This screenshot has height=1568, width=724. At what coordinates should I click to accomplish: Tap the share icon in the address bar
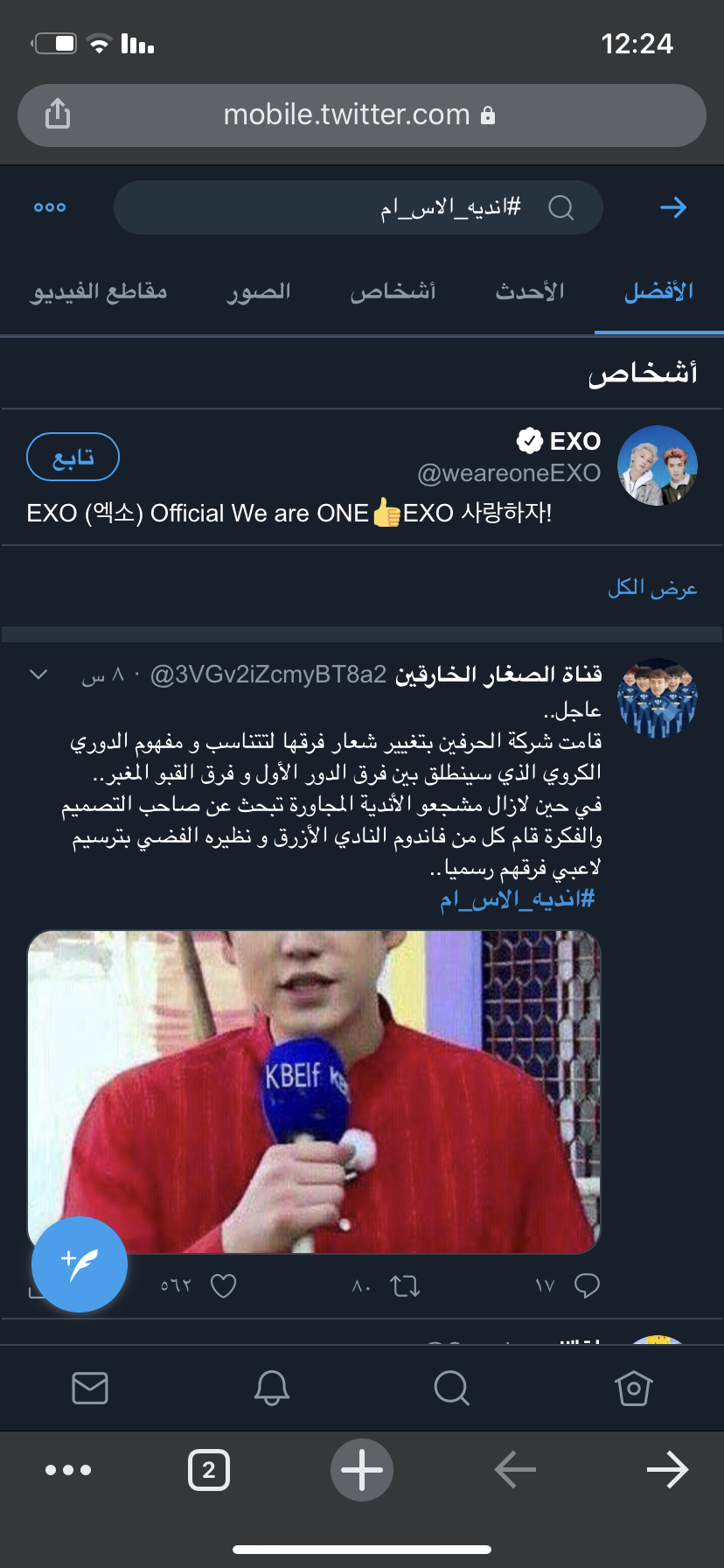[58, 114]
